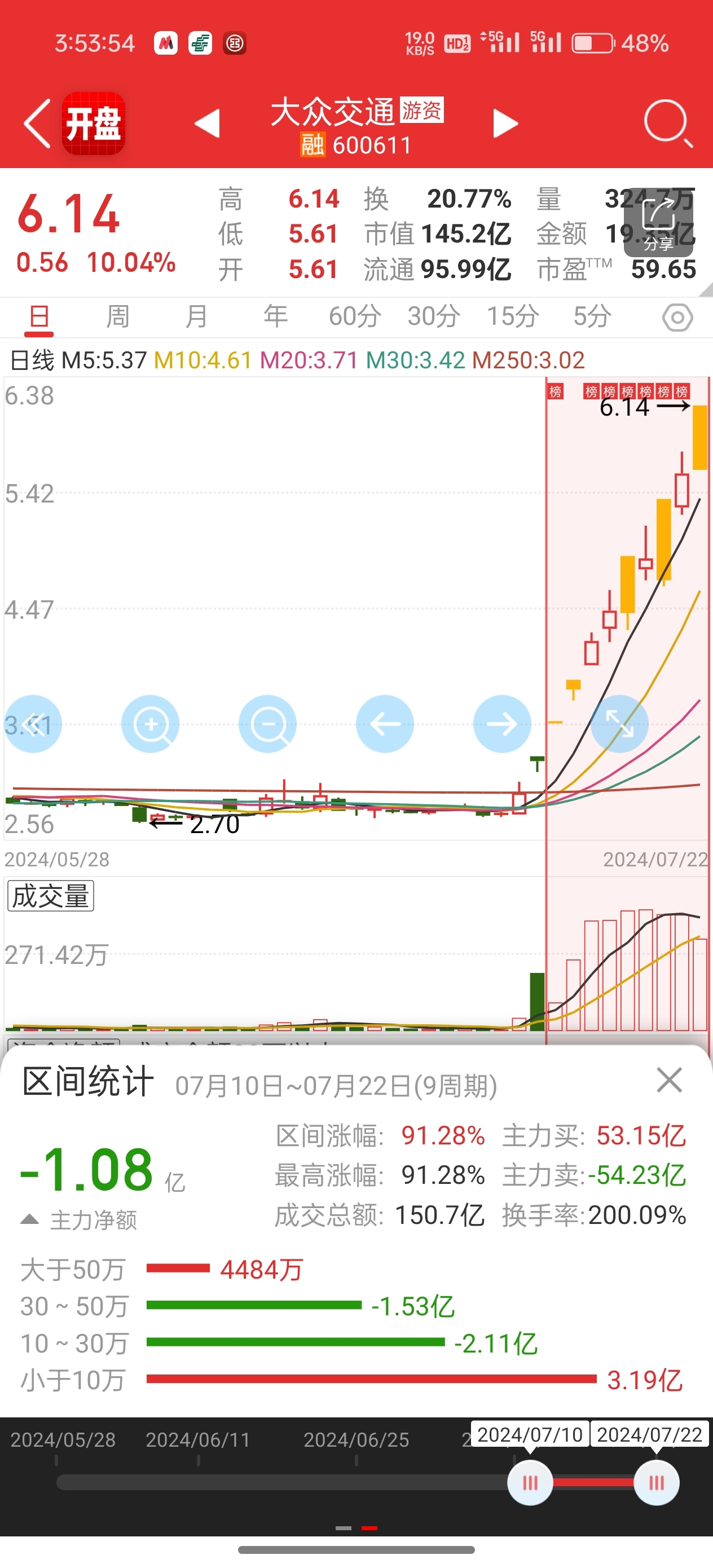Switch to the 年 yearly chart tab

pyautogui.click(x=275, y=316)
